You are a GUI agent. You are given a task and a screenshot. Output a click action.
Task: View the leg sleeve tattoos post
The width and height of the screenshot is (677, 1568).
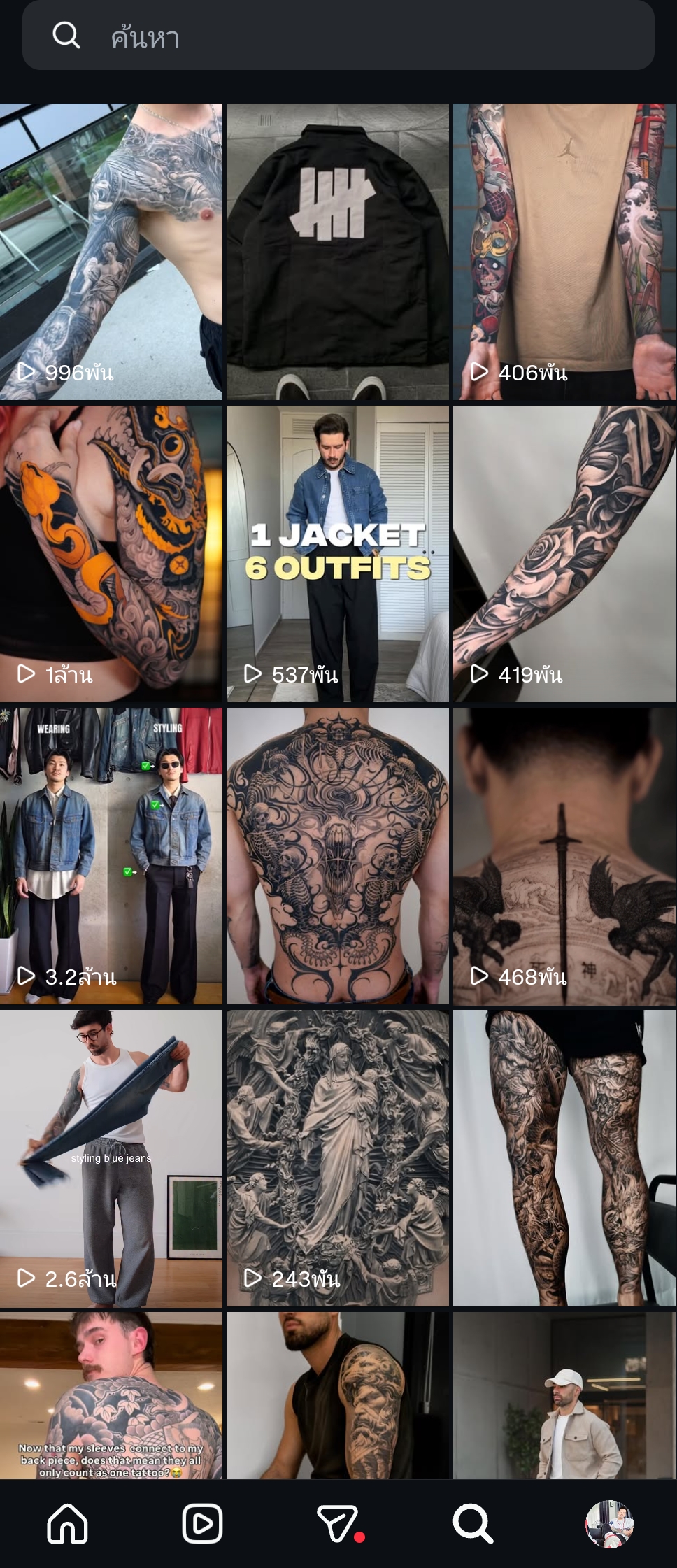[x=564, y=1158]
